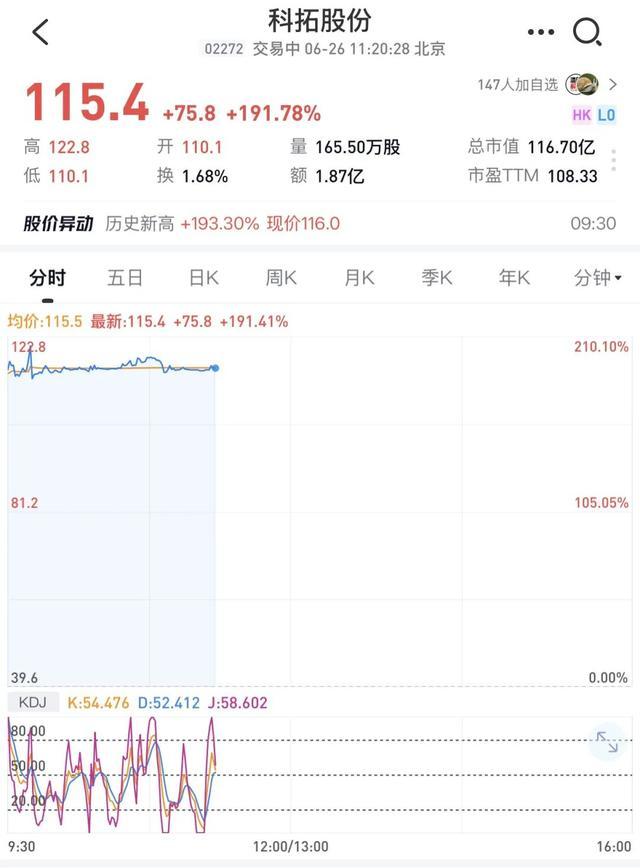The image size is (640, 868).
Task: Open the search magnifier icon
Action: point(587,32)
